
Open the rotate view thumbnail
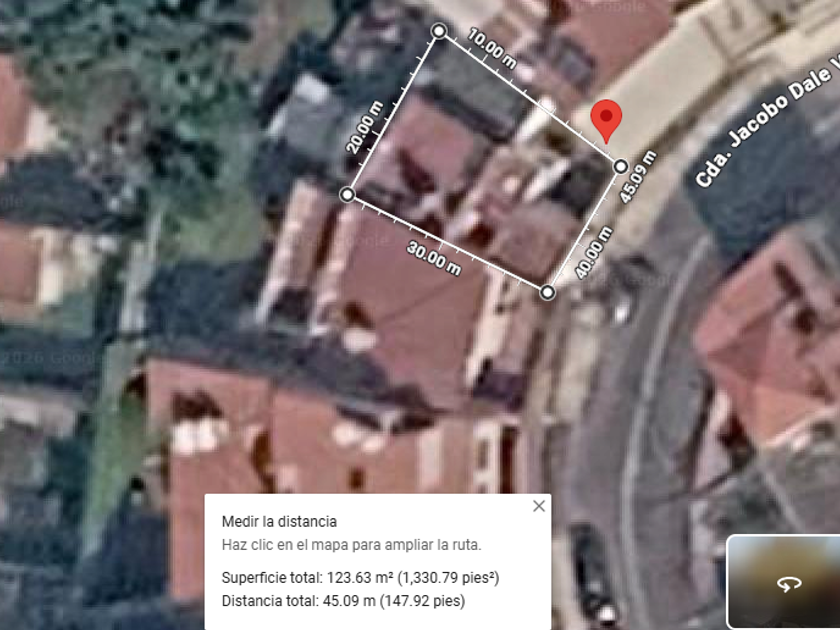(x=788, y=584)
